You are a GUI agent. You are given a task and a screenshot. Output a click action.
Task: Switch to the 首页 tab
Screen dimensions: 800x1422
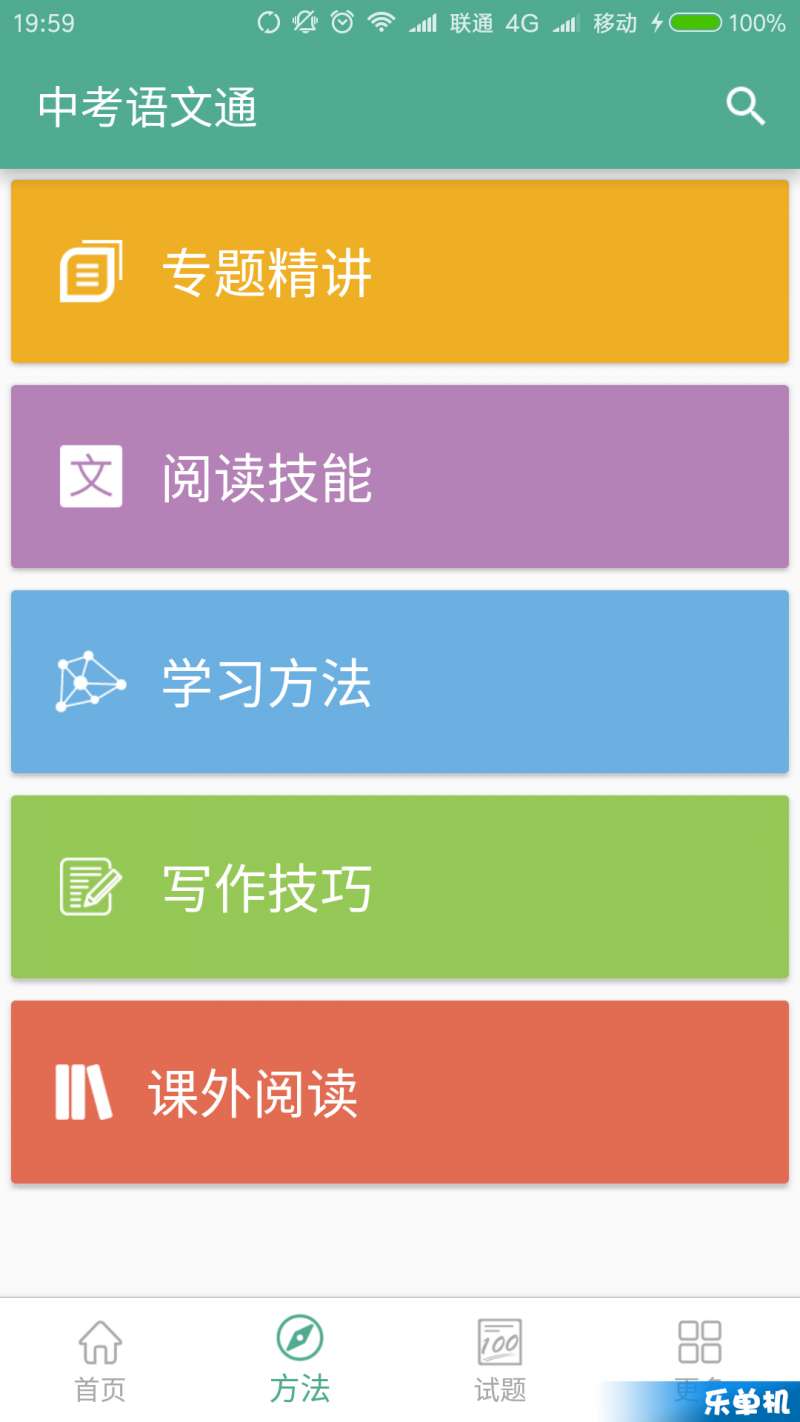(x=100, y=1360)
